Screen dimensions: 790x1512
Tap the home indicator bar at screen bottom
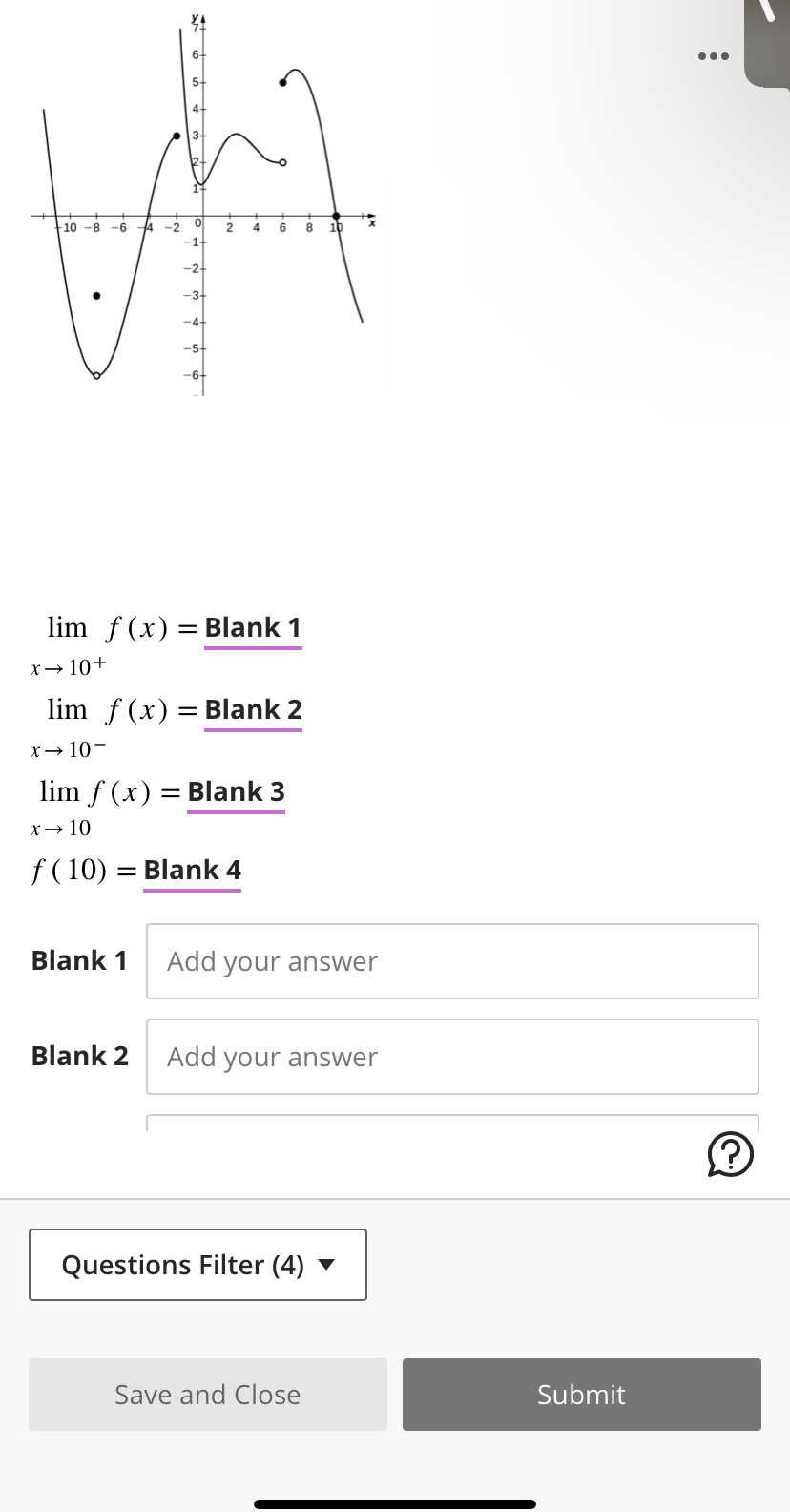tap(394, 1502)
